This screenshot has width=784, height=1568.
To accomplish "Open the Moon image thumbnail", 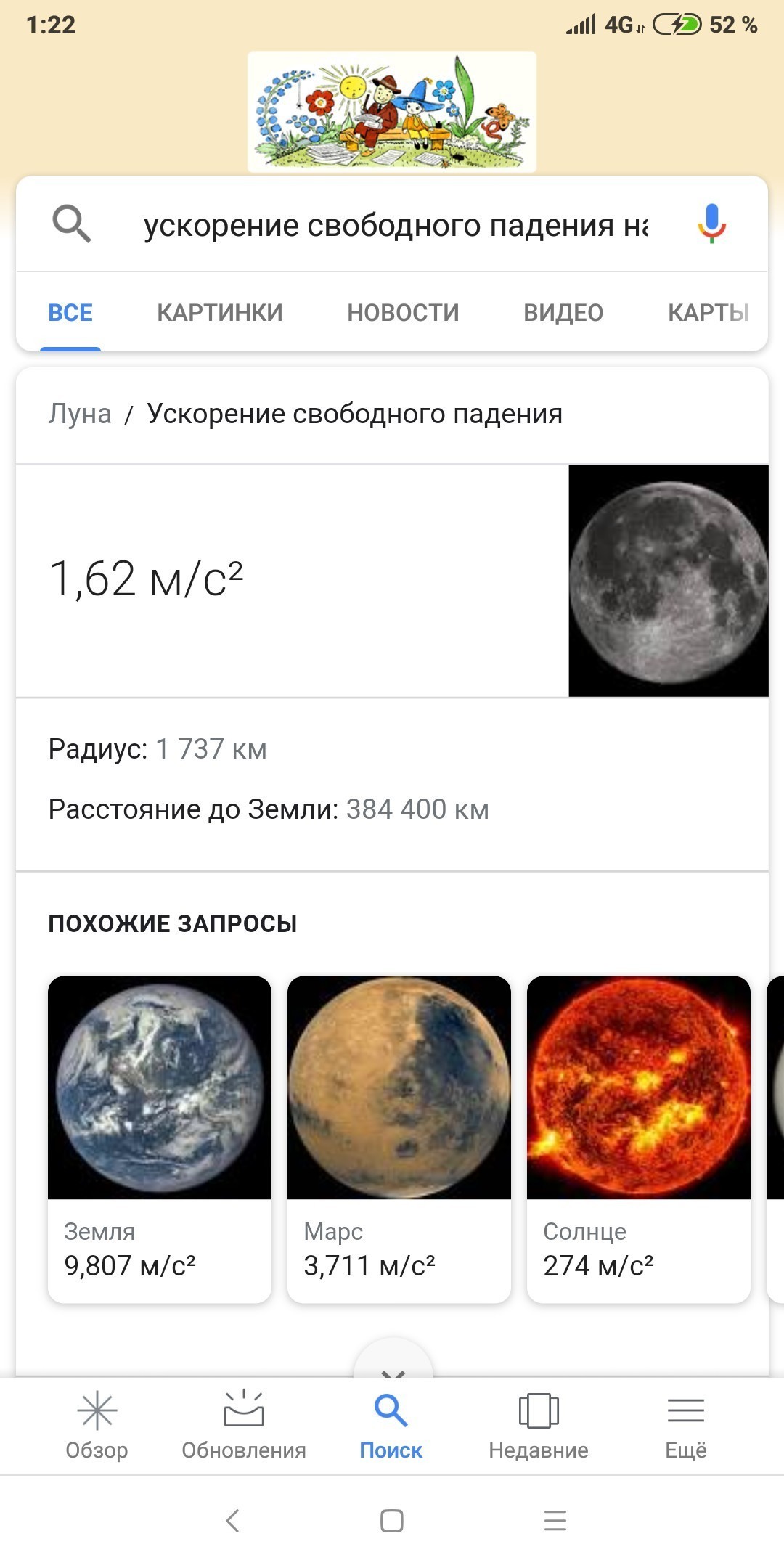I will click(x=668, y=581).
